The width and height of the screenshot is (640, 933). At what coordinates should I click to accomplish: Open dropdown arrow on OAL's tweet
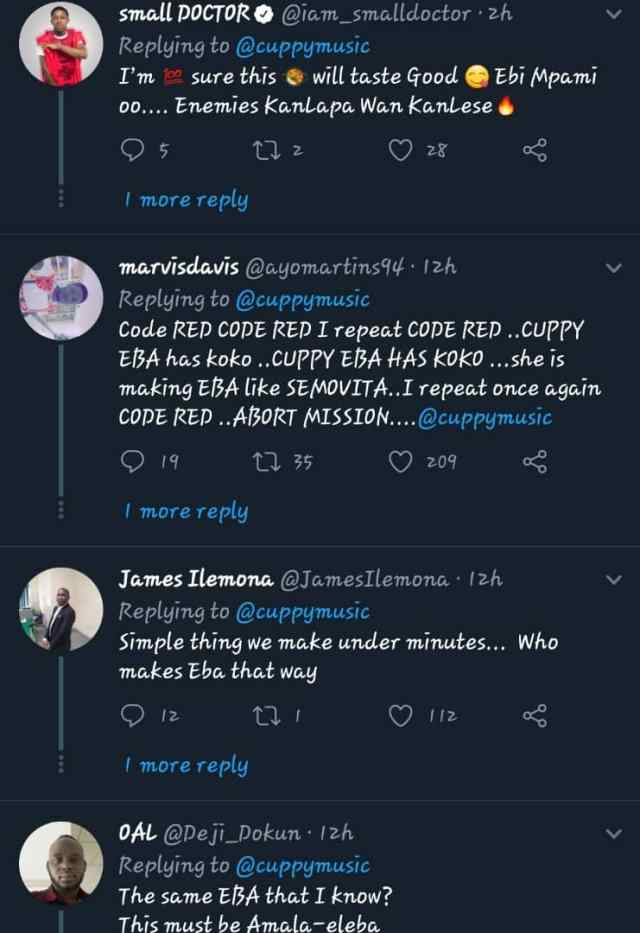tap(615, 833)
